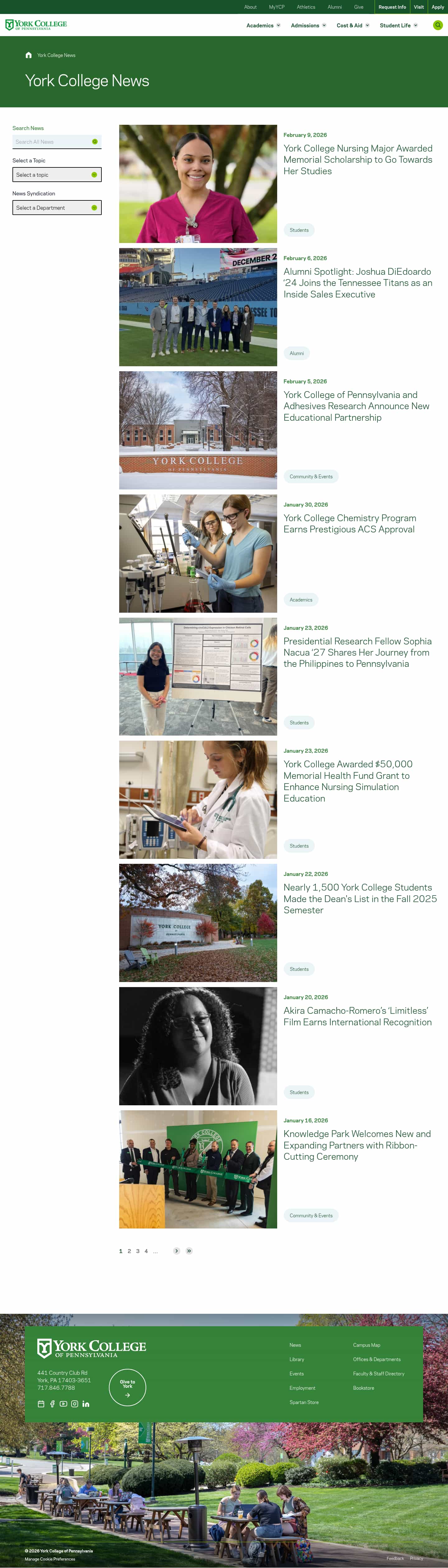The width and height of the screenshot is (448, 1568).
Task: Open the Request Info button
Action: [x=391, y=7]
